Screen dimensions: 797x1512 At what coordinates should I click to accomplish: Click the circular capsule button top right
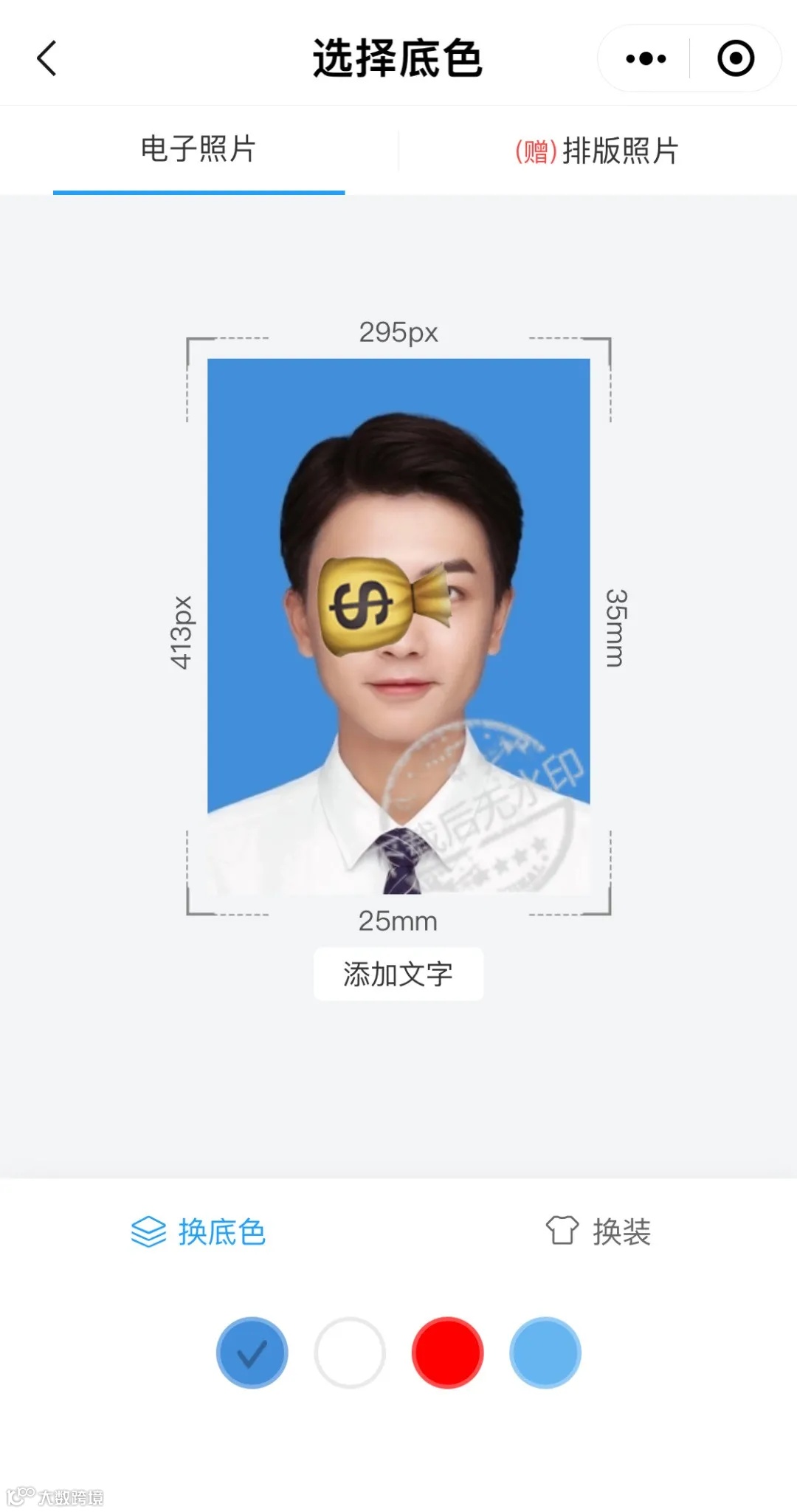click(734, 59)
